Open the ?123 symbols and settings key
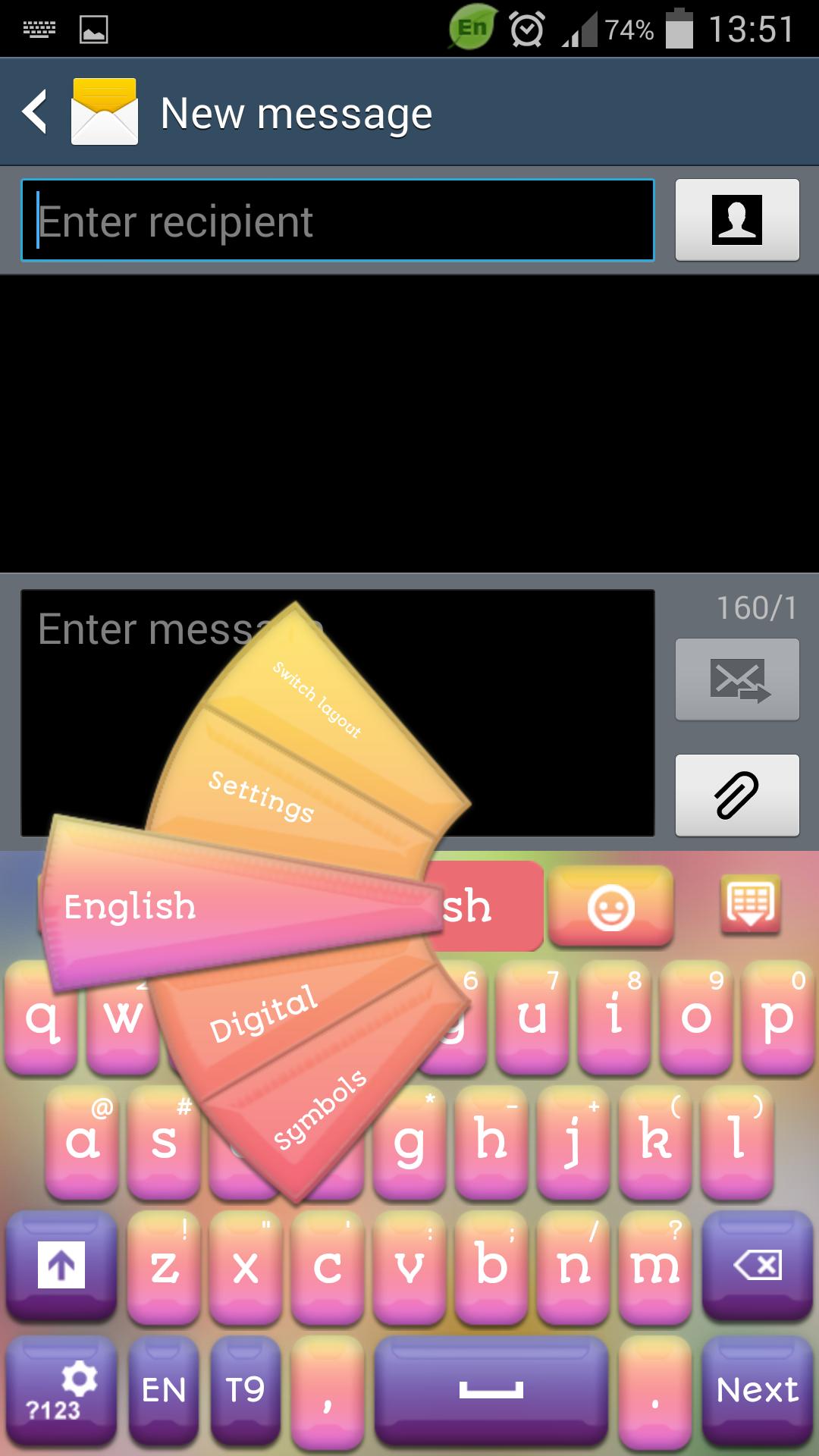Image resolution: width=819 pixels, height=1456 pixels. 61,1390
